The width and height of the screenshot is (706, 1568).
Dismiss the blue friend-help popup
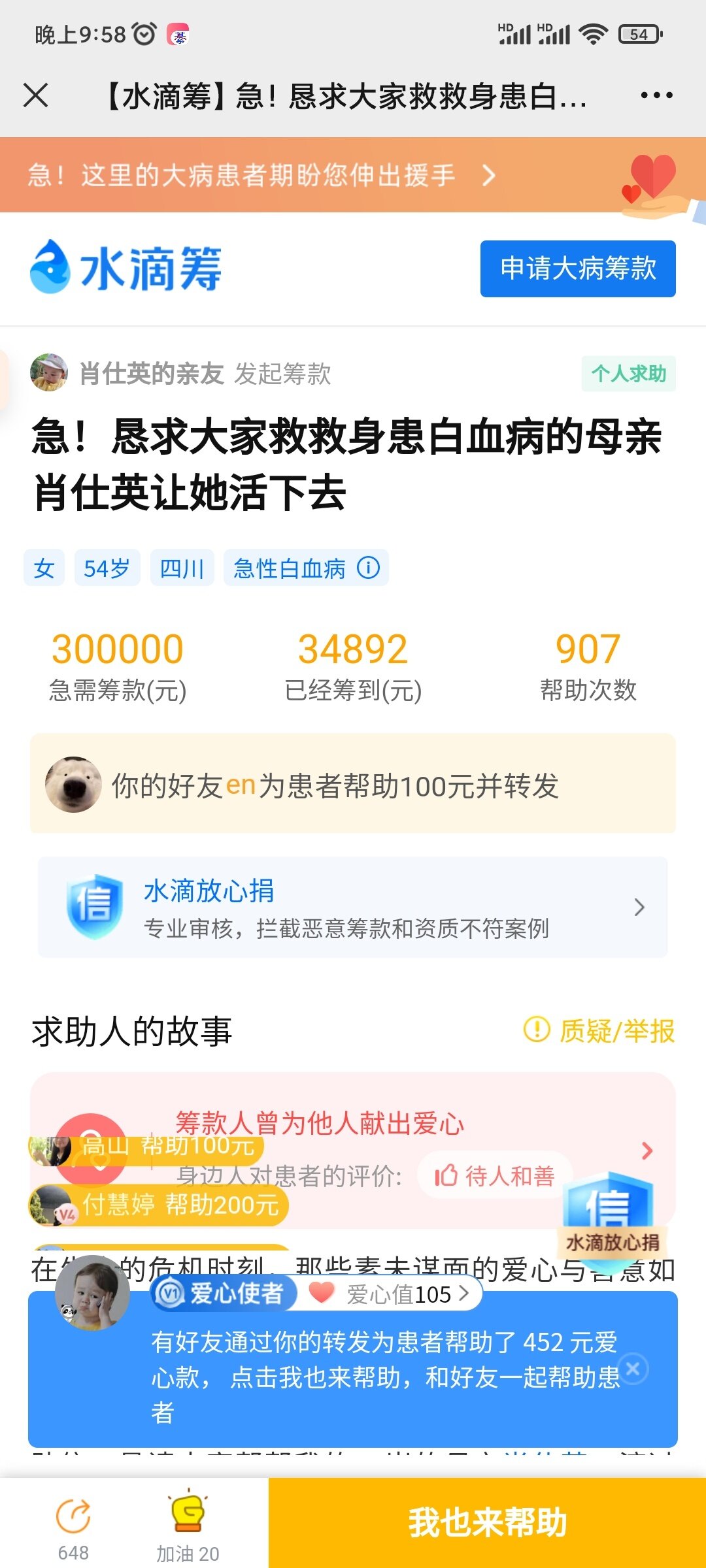[633, 1368]
